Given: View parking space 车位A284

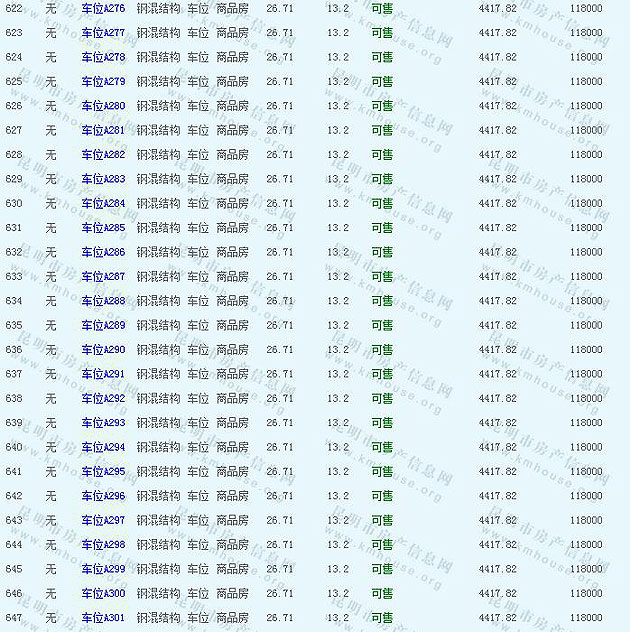Looking at the screenshot, I should 103,203.
